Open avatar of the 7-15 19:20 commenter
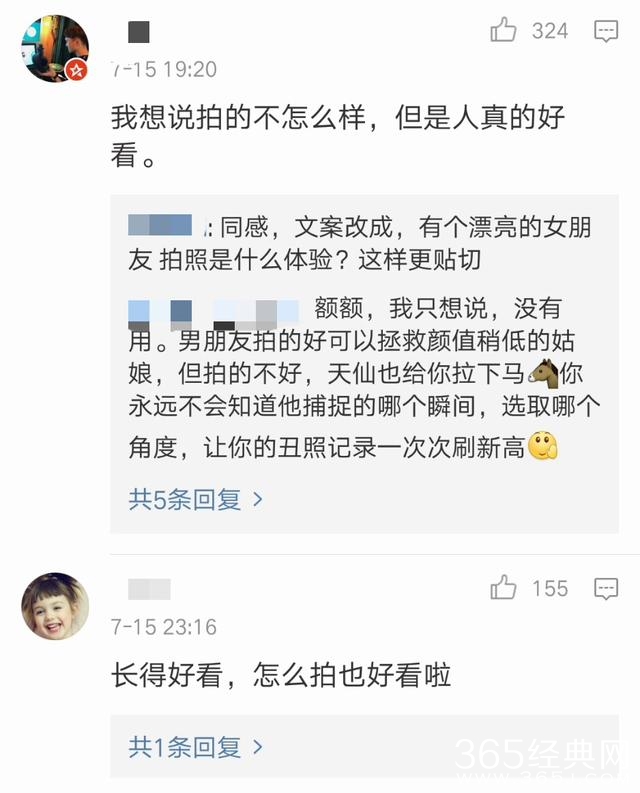This screenshot has height=793, width=640. pyautogui.click(x=55, y=48)
